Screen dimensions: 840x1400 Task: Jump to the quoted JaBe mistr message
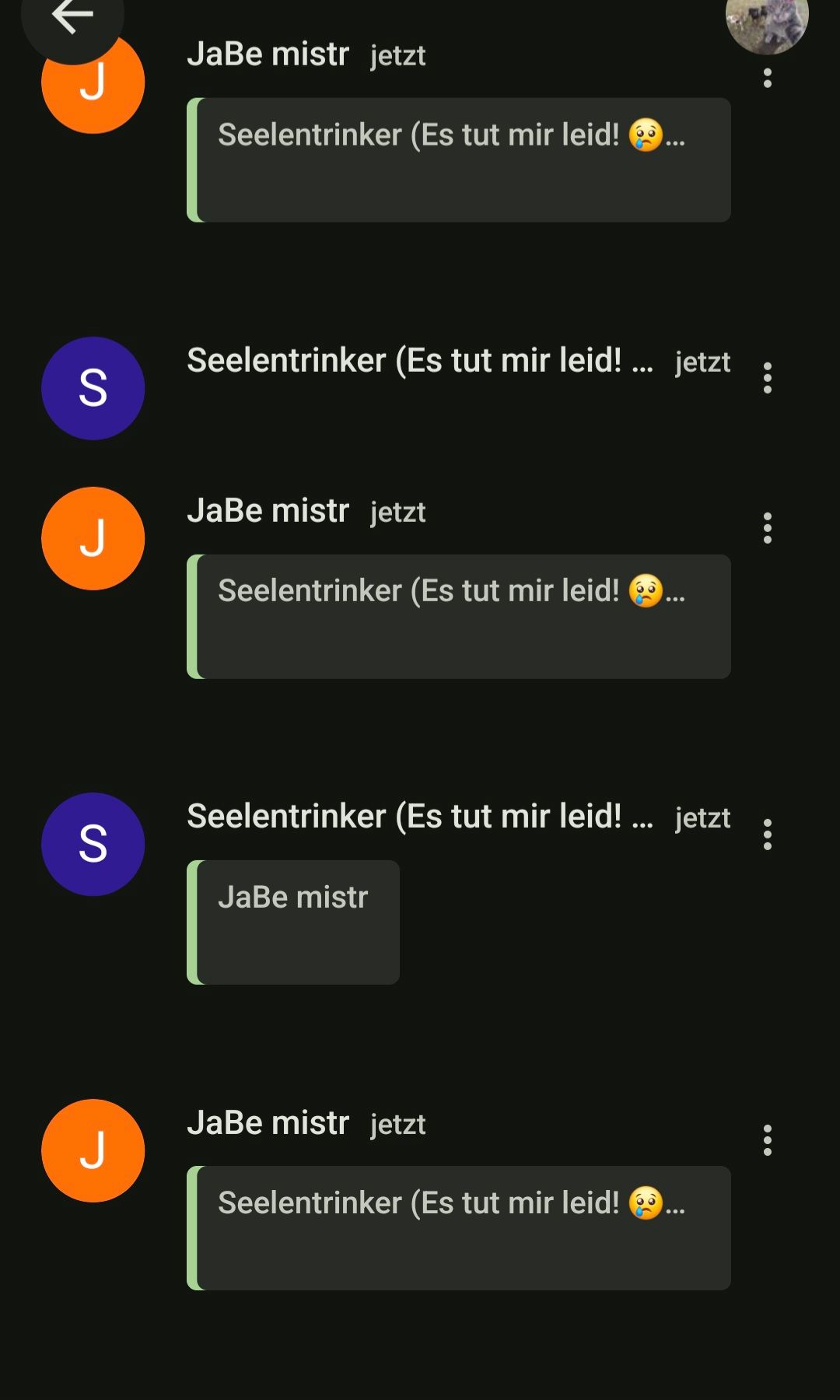(x=293, y=922)
